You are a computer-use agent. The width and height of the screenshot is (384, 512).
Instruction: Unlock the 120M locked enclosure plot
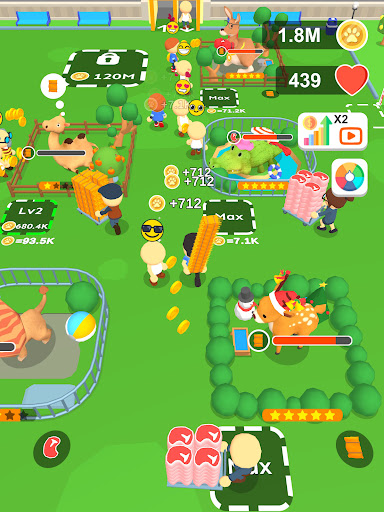coord(106,68)
